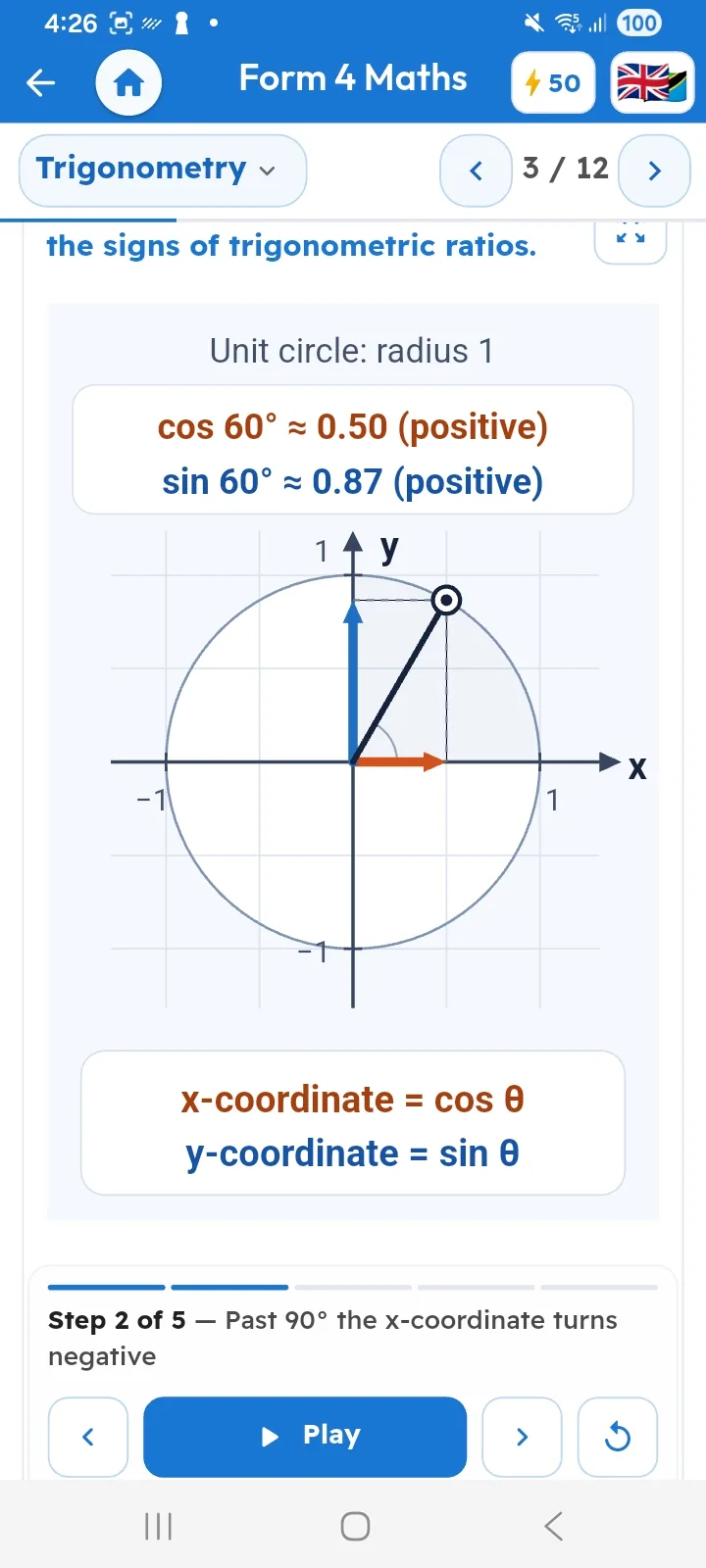Expand the Trigonometry topic dropdown
The width and height of the screenshot is (706, 1568).
click(163, 171)
